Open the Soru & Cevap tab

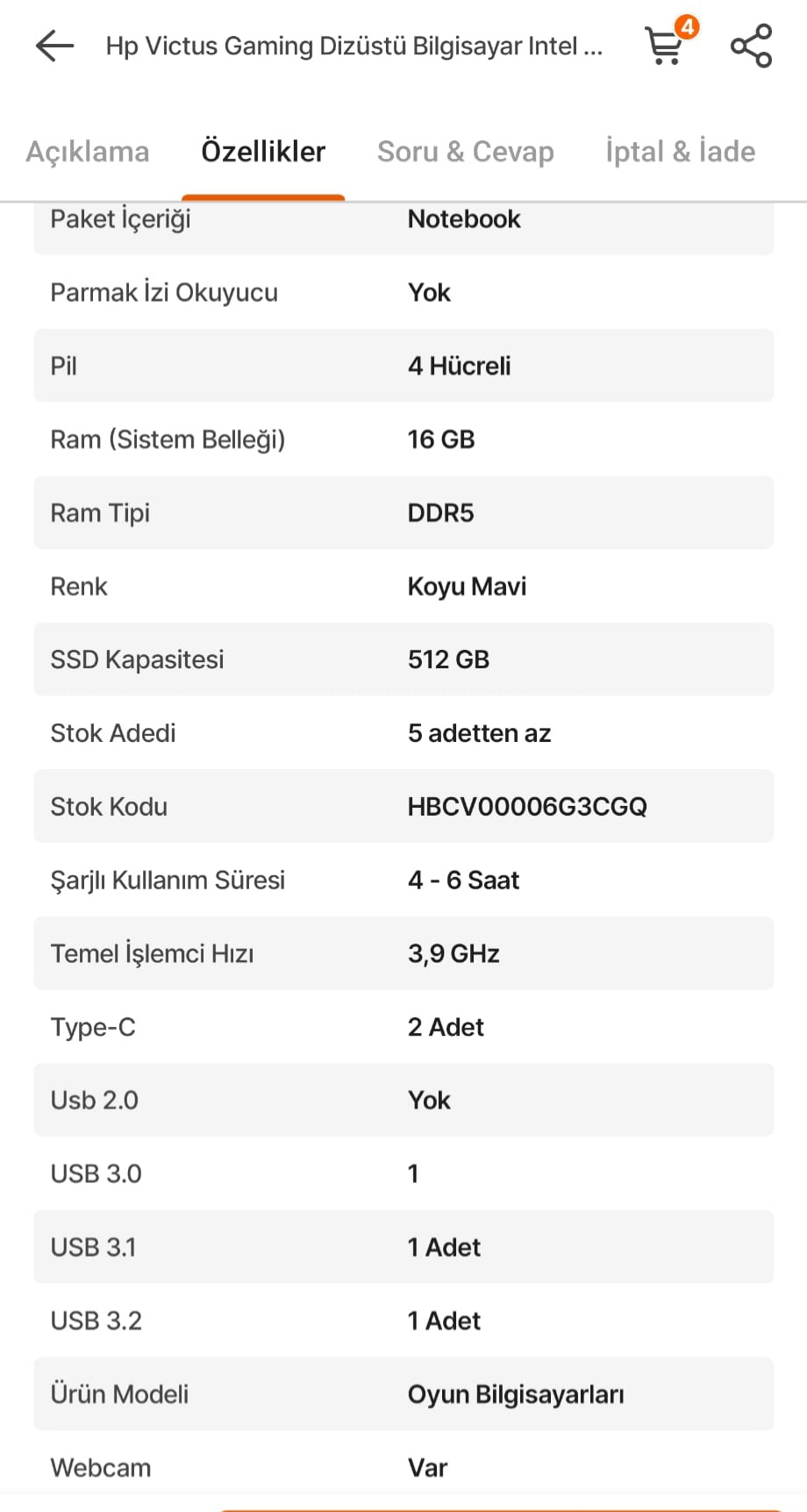(x=466, y=152)
